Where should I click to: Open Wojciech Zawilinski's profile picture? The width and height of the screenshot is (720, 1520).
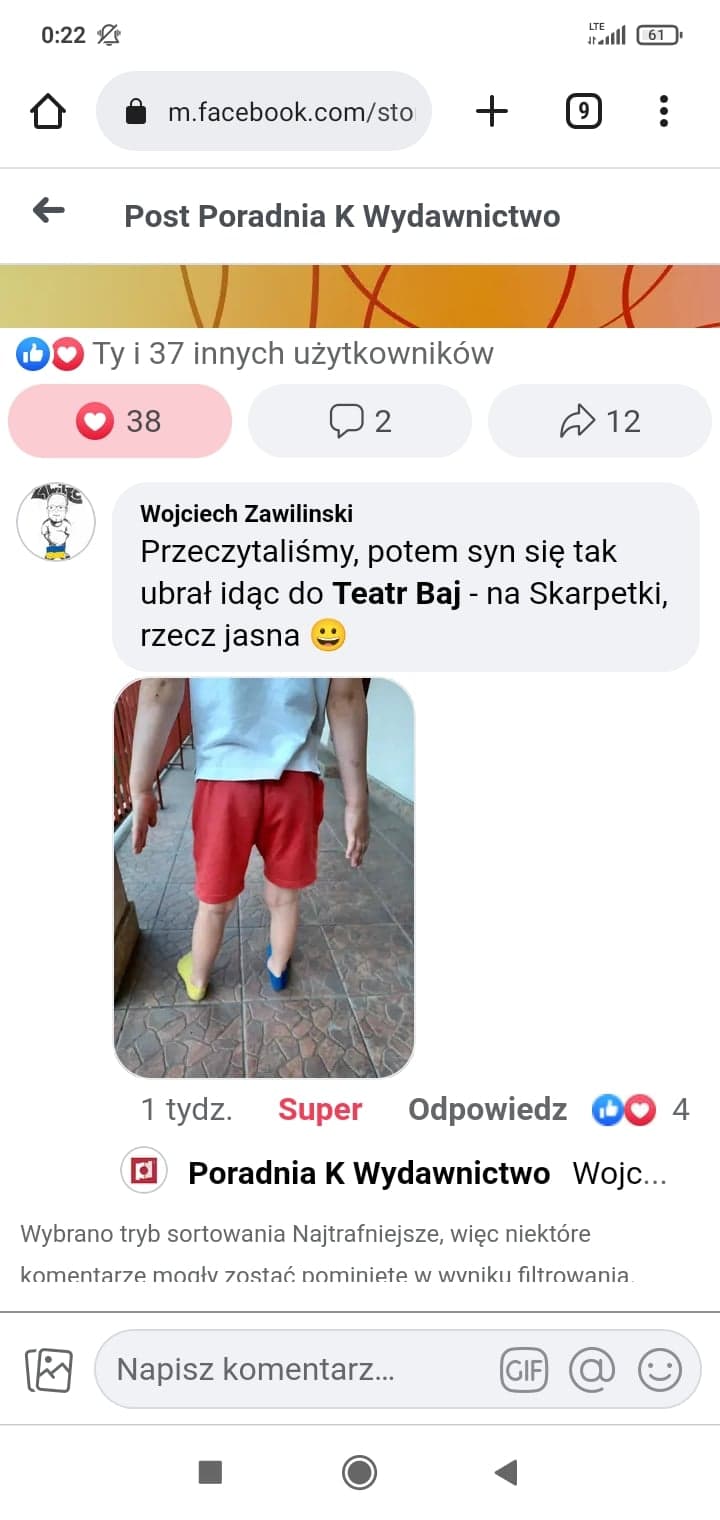pyautogui.click(x=56, y=522)
